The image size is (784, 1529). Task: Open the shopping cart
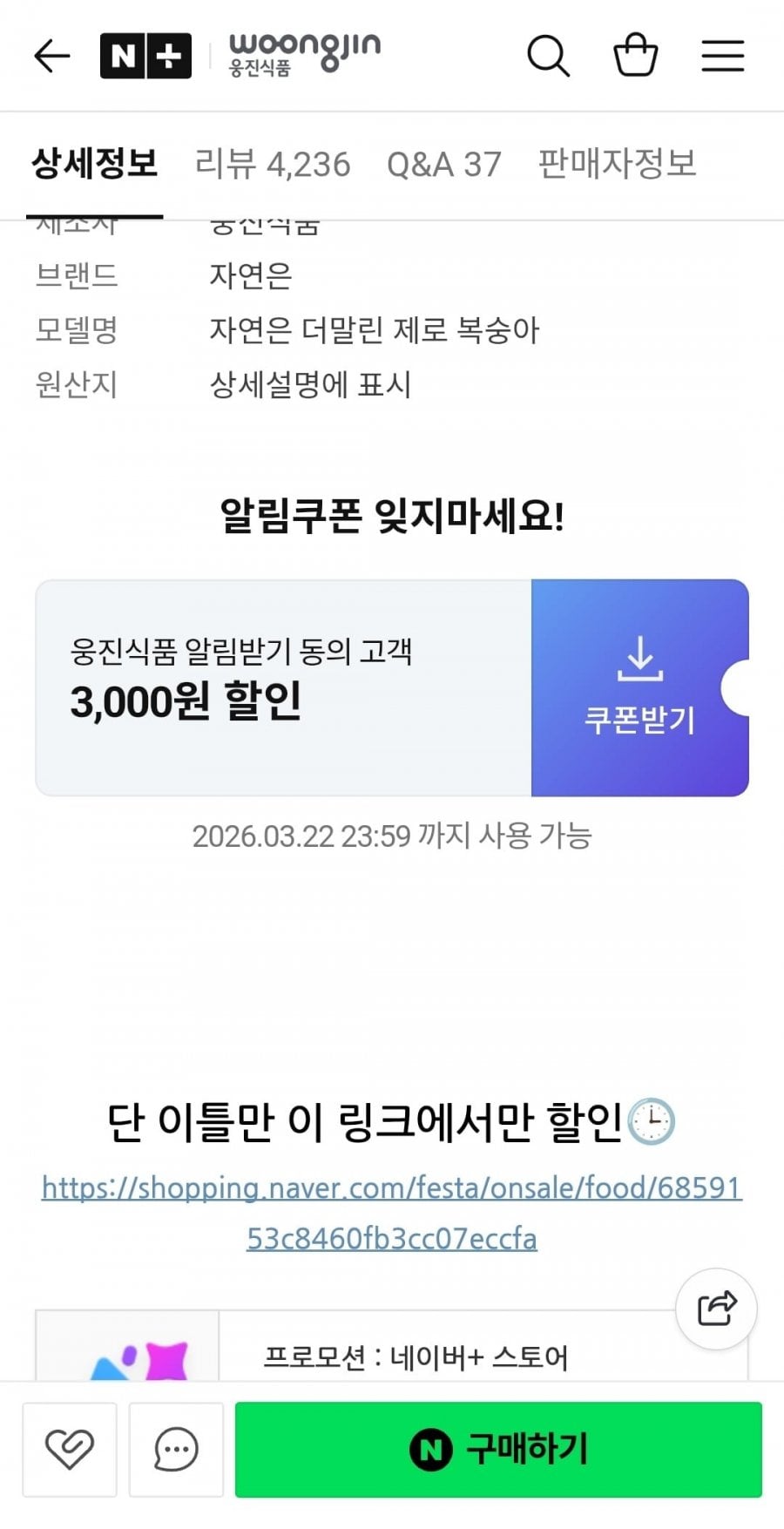[x=635, y=57]
